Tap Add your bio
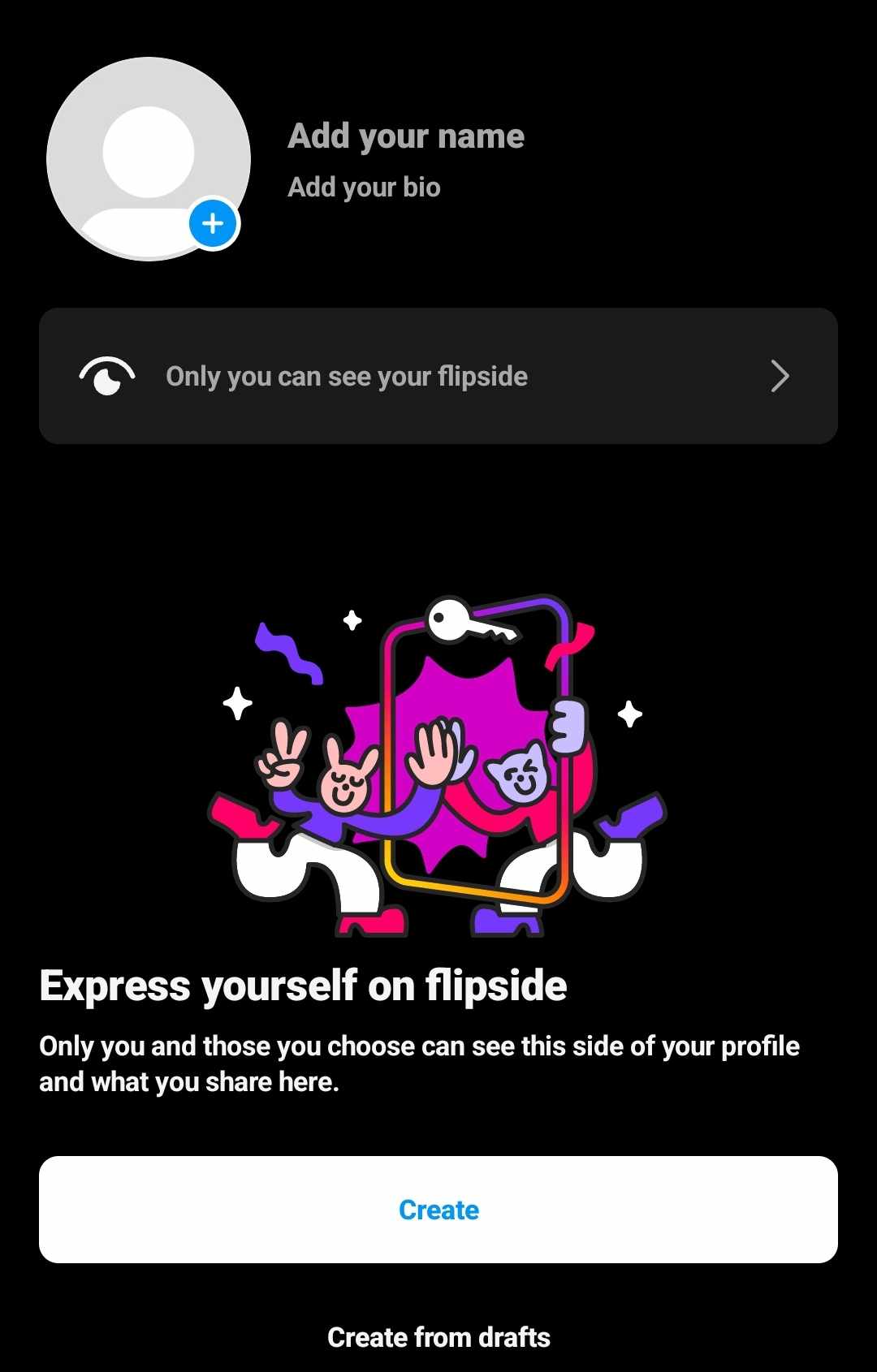The width and height of the screenshot is (877, 1372). click(x=364, y=188)
